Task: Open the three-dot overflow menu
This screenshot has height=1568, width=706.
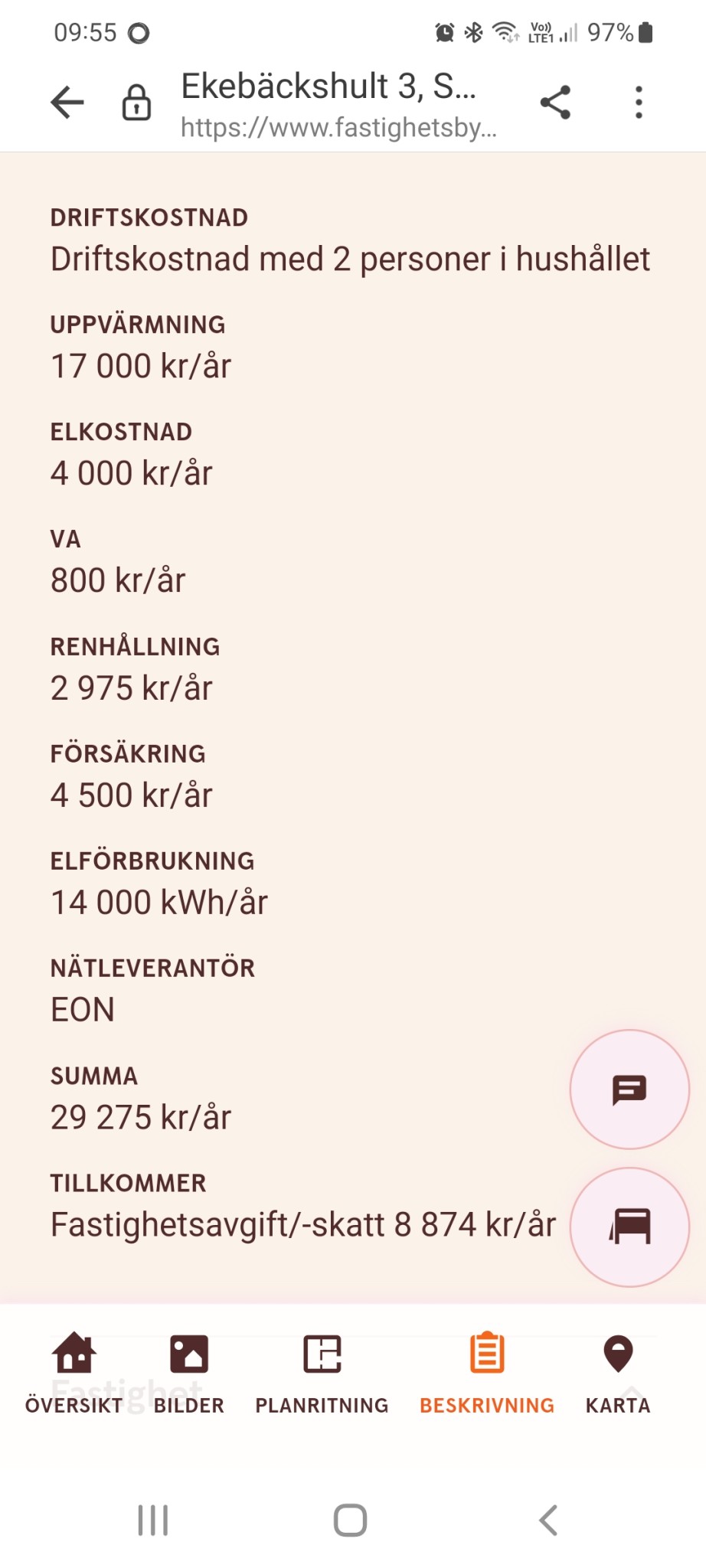Action: click(x=639, y=103)
